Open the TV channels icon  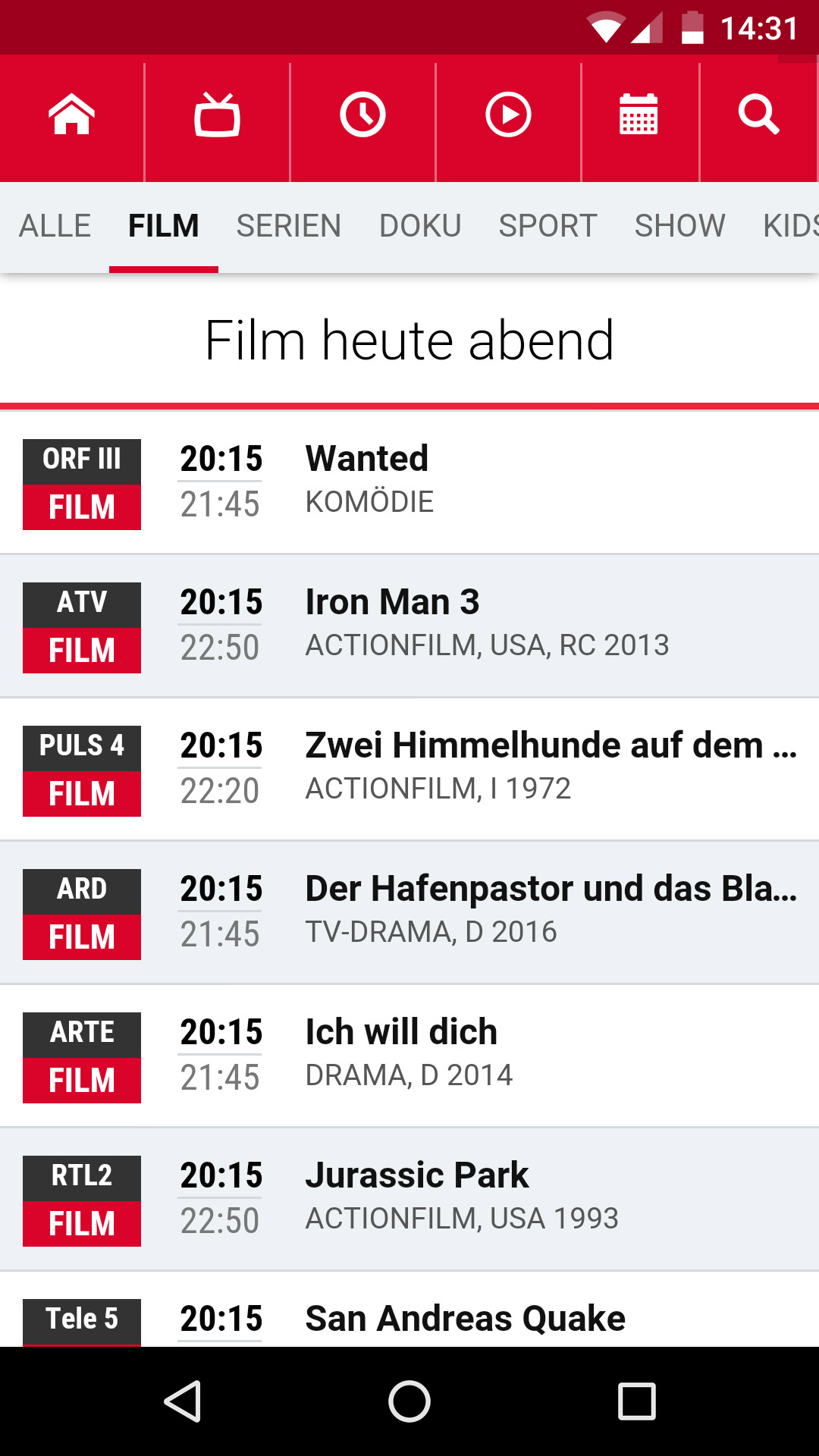tap(218, 115)
